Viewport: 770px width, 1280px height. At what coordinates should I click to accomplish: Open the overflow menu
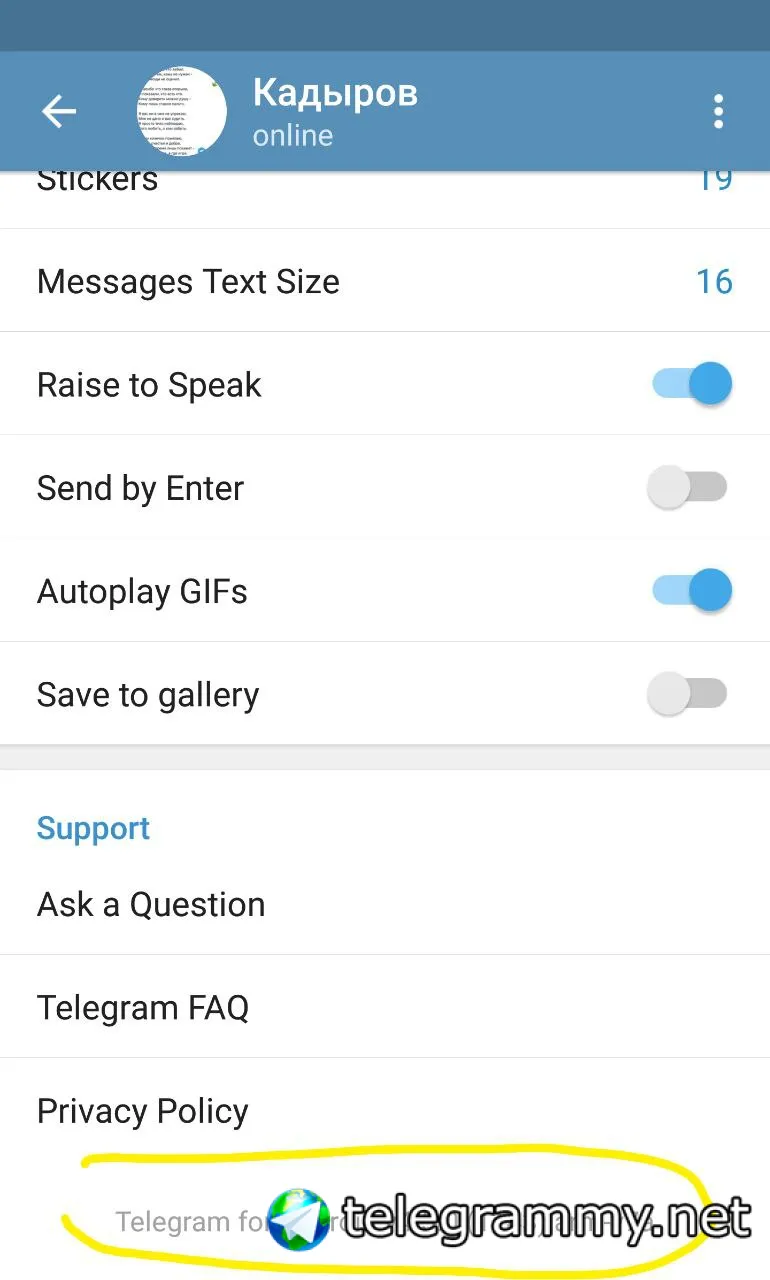[718, 112]
